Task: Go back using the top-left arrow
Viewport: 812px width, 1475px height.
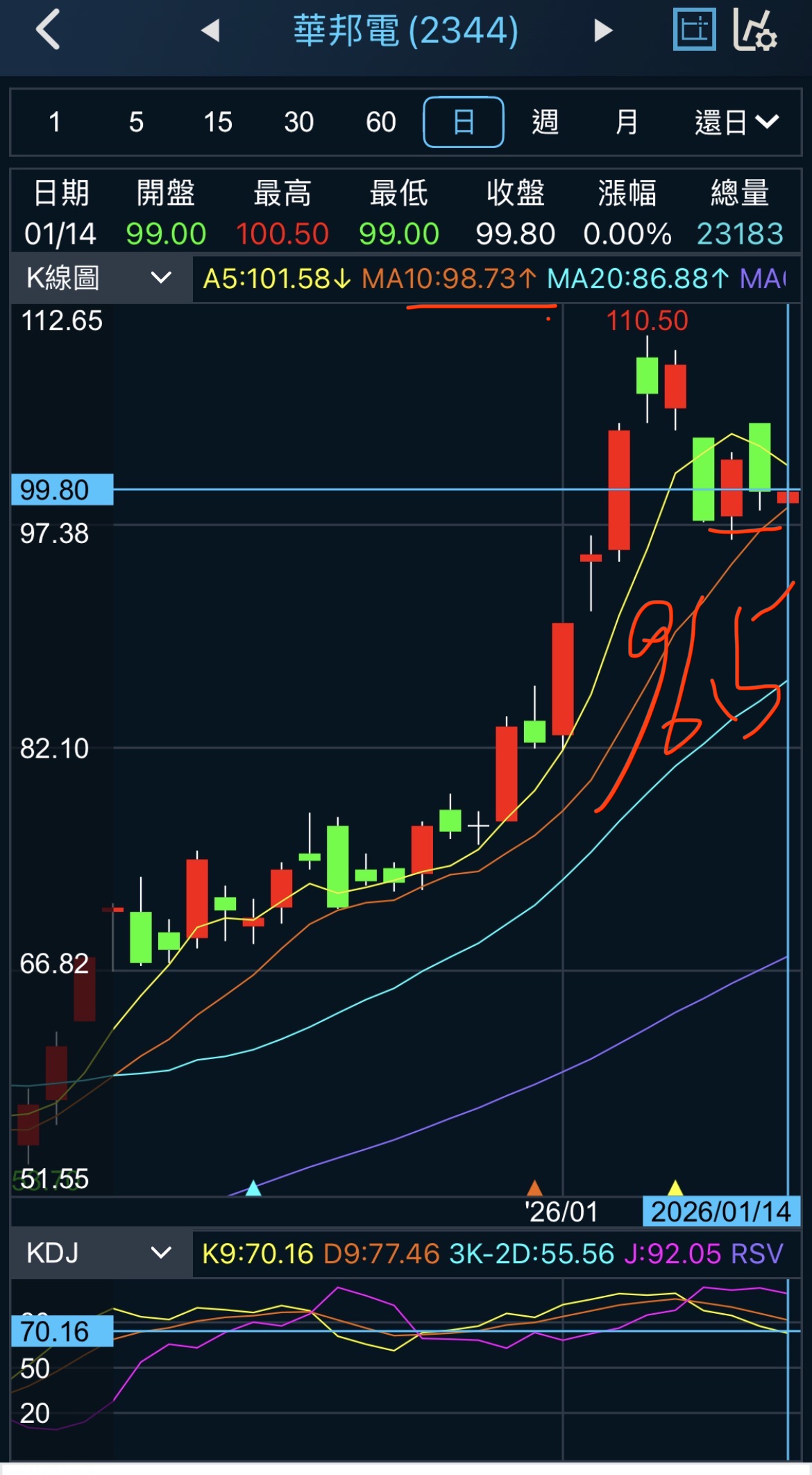Action: pyautogui.click(x=49, y=30)
